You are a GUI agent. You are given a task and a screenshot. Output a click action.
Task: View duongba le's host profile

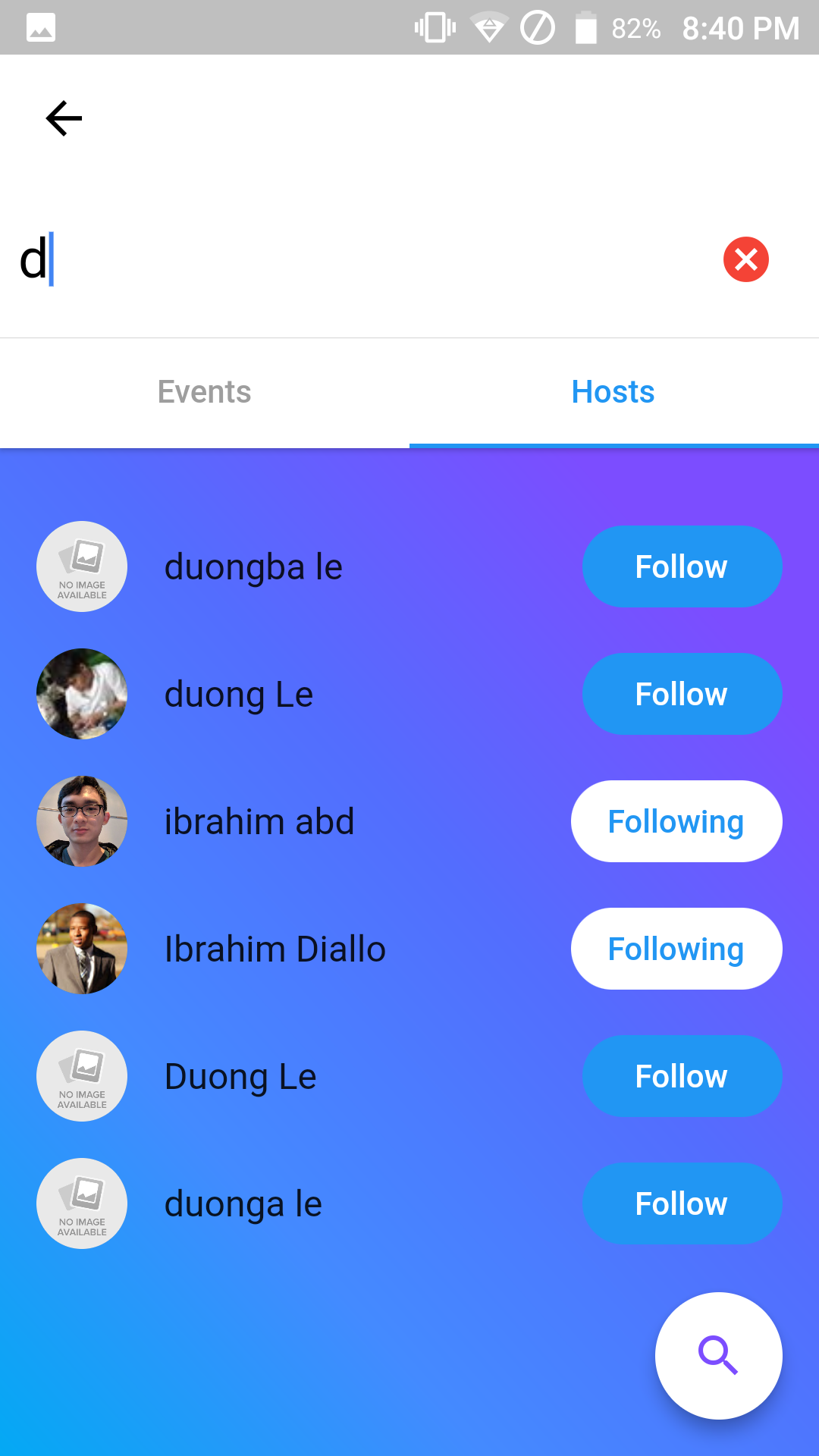[253, 566]
